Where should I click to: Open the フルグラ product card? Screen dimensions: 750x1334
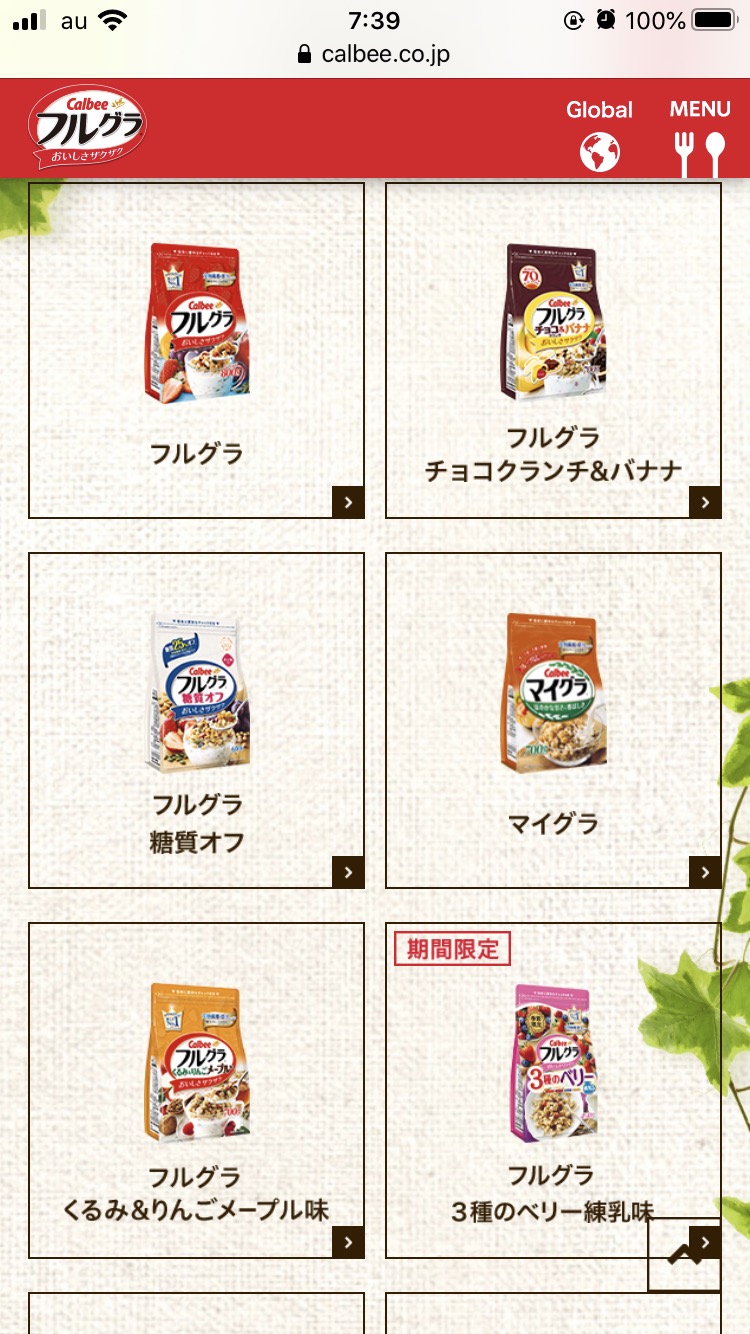pyautogui.click(x=196, y=350)
